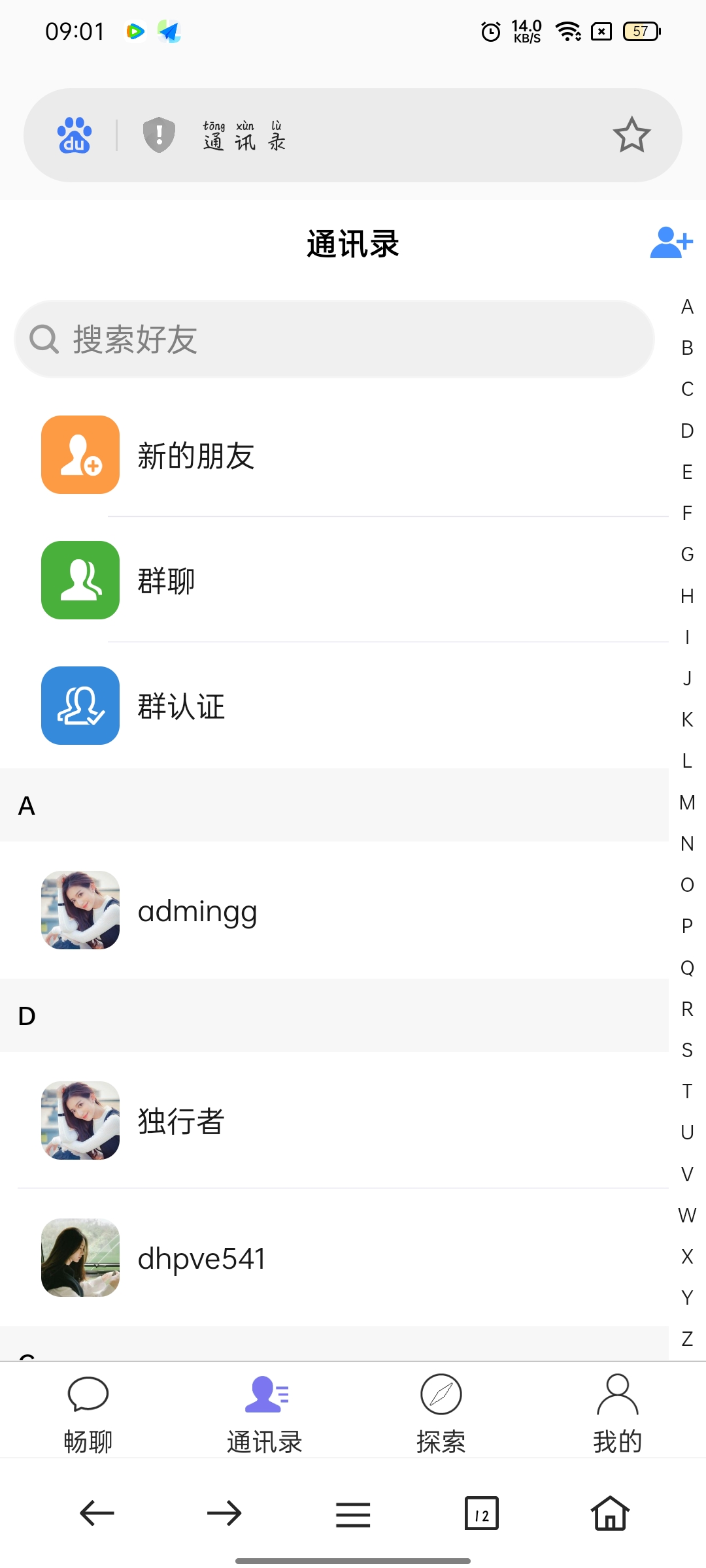Open the tab switcher showing 12 tabs
The image size is (706, 1568).
click(x=482, y=1514)
